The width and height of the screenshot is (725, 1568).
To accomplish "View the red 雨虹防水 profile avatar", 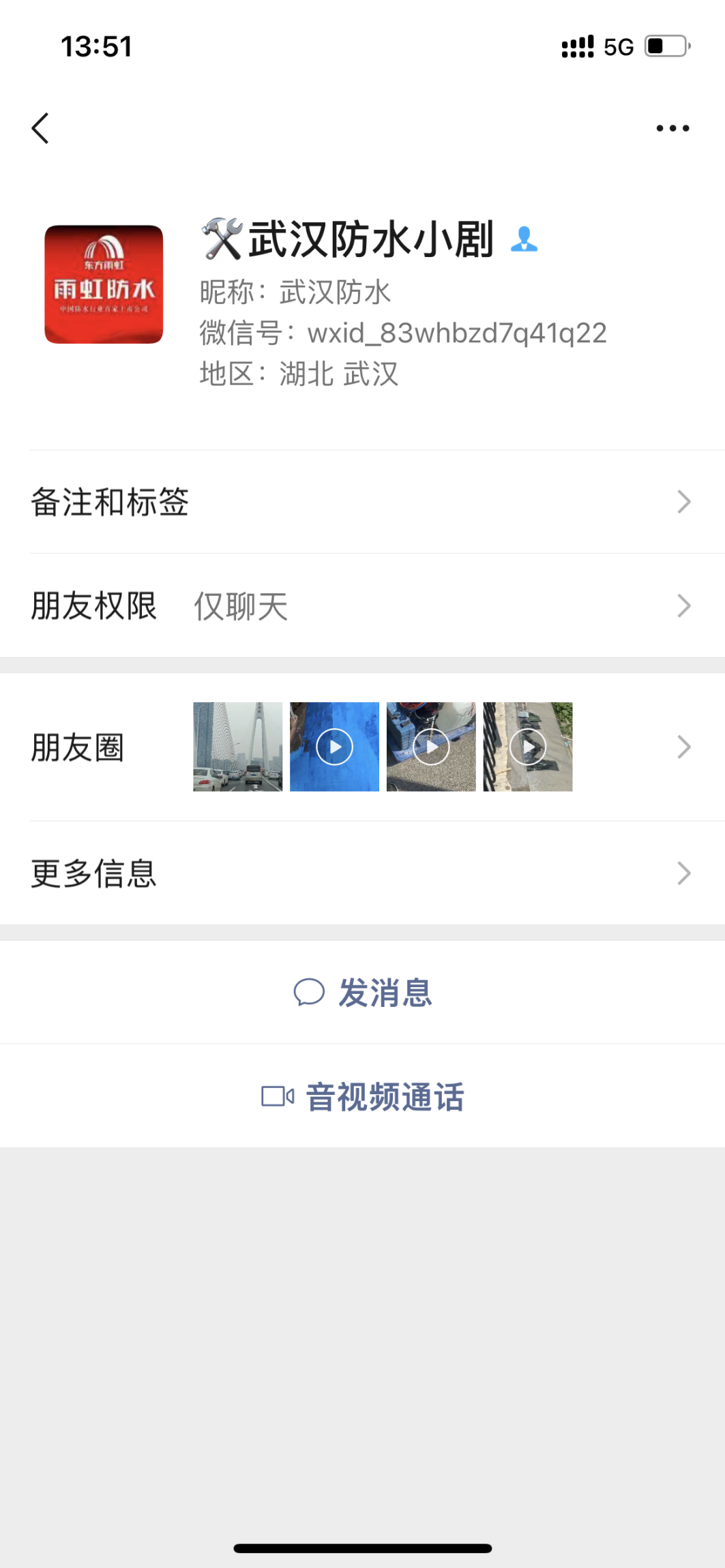I will tap(104, 284).
